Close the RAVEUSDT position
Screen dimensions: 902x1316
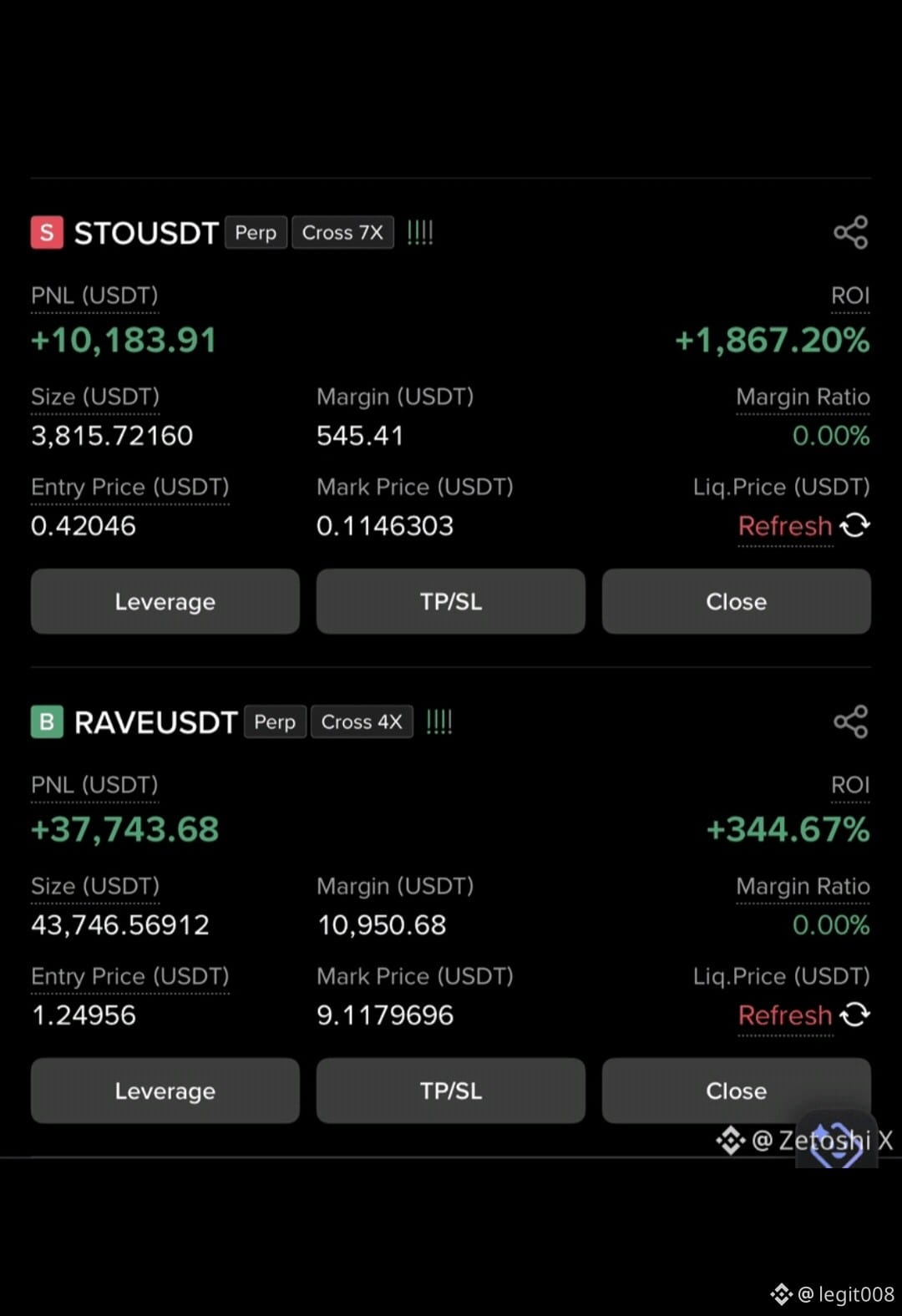pyautogui.click(x=737, y=1091)
